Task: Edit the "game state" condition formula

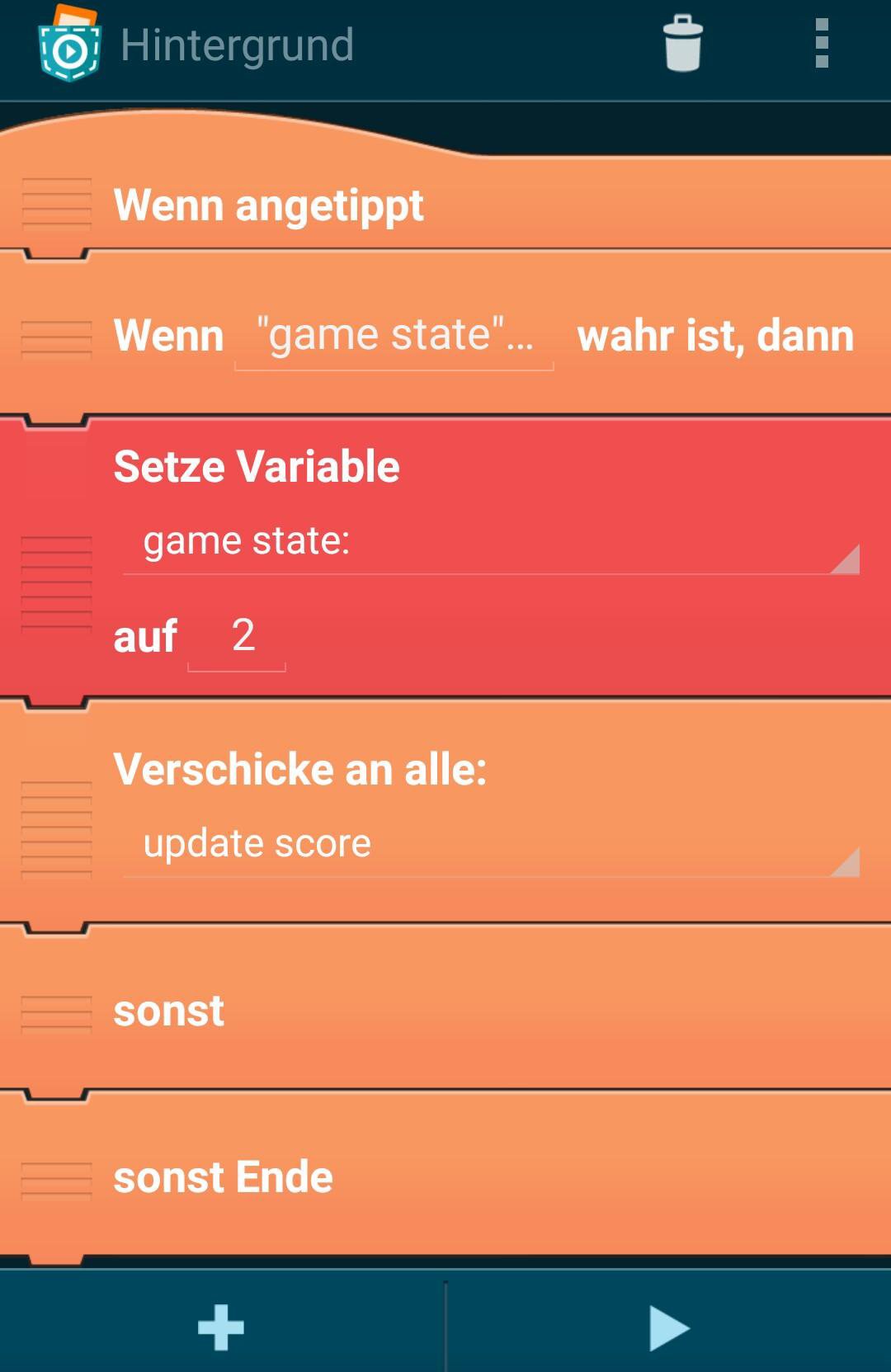Action: 394,337
